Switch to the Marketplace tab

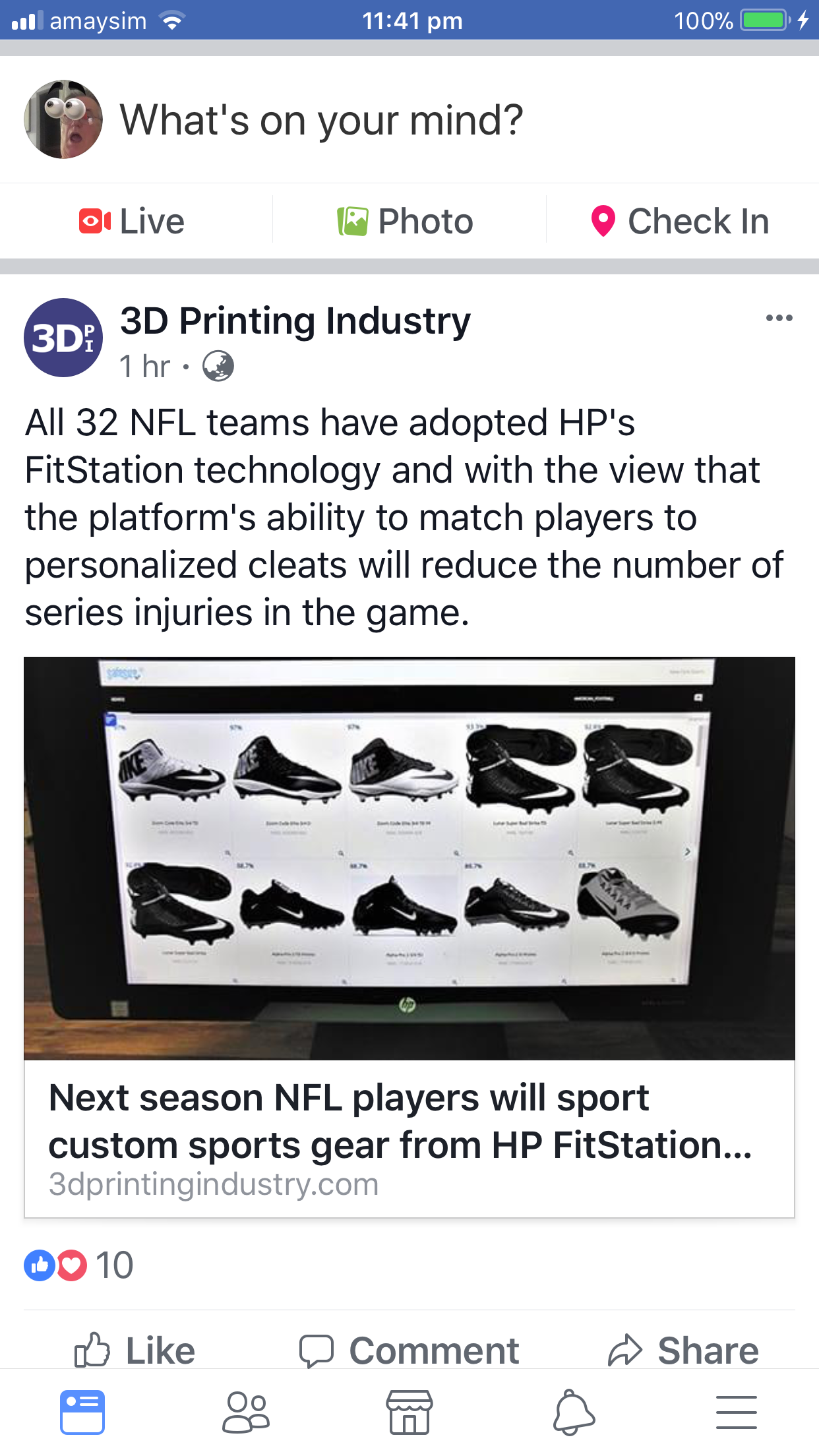point(409,1412)
